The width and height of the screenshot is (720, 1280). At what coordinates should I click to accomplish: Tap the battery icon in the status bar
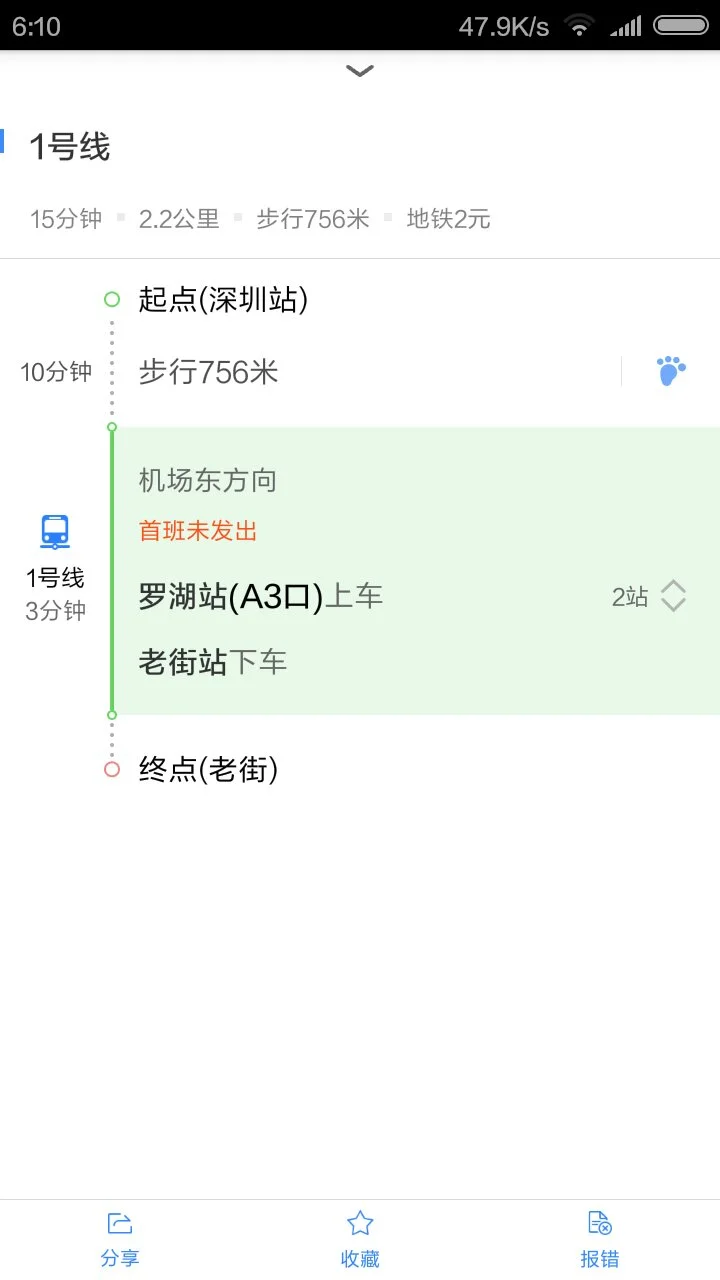(x=684, y=25)
